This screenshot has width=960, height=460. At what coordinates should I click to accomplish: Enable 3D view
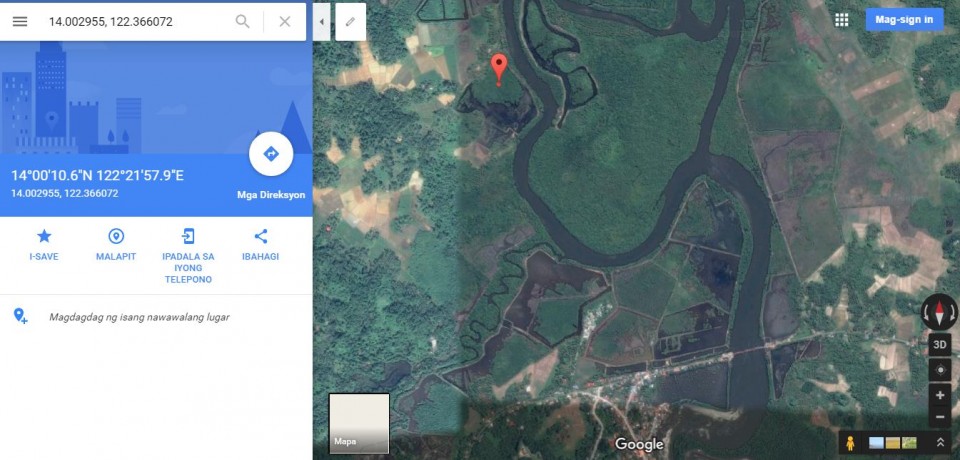tap(939, 345)
